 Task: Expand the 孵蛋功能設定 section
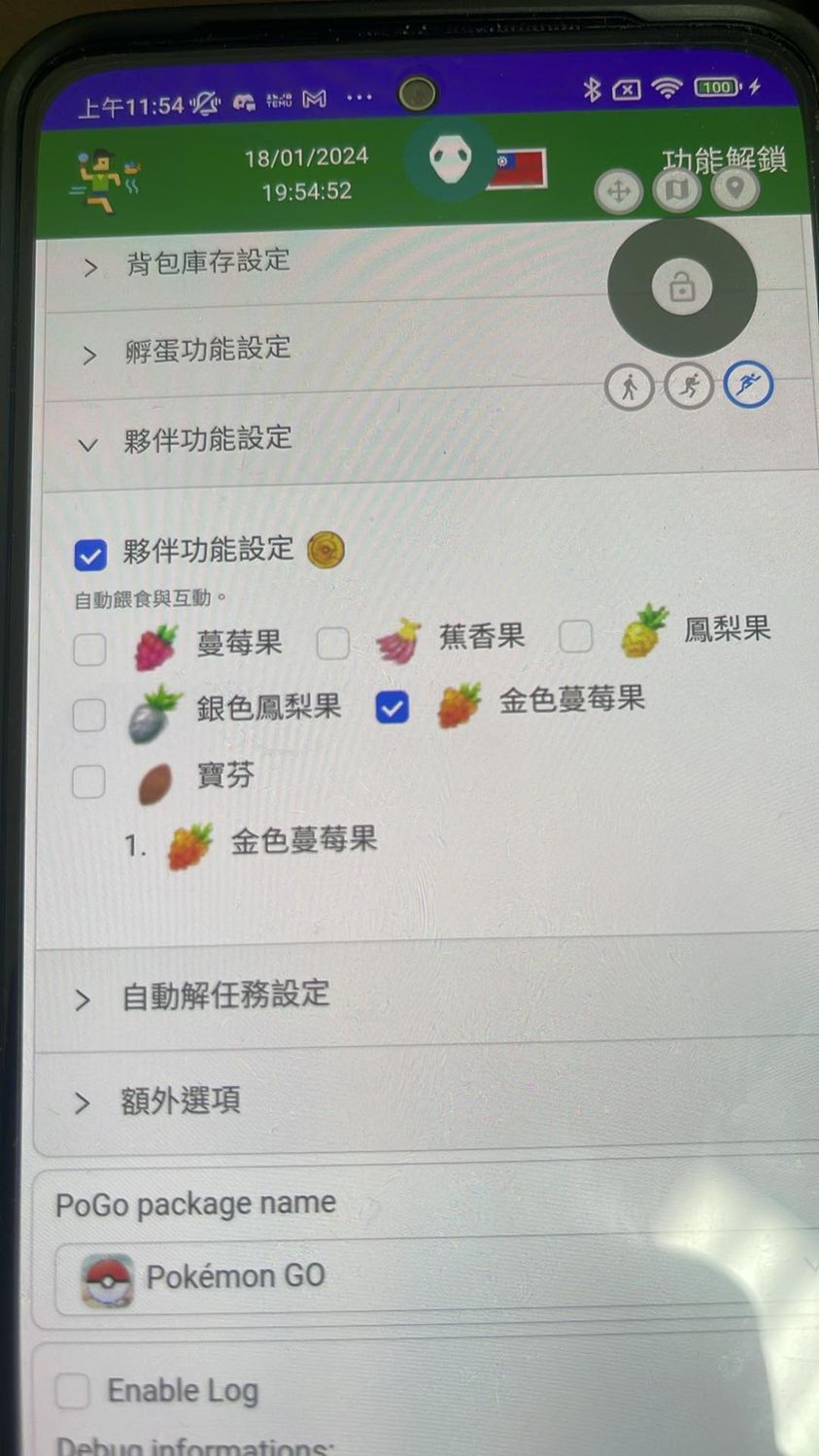(x=206, y=350)
